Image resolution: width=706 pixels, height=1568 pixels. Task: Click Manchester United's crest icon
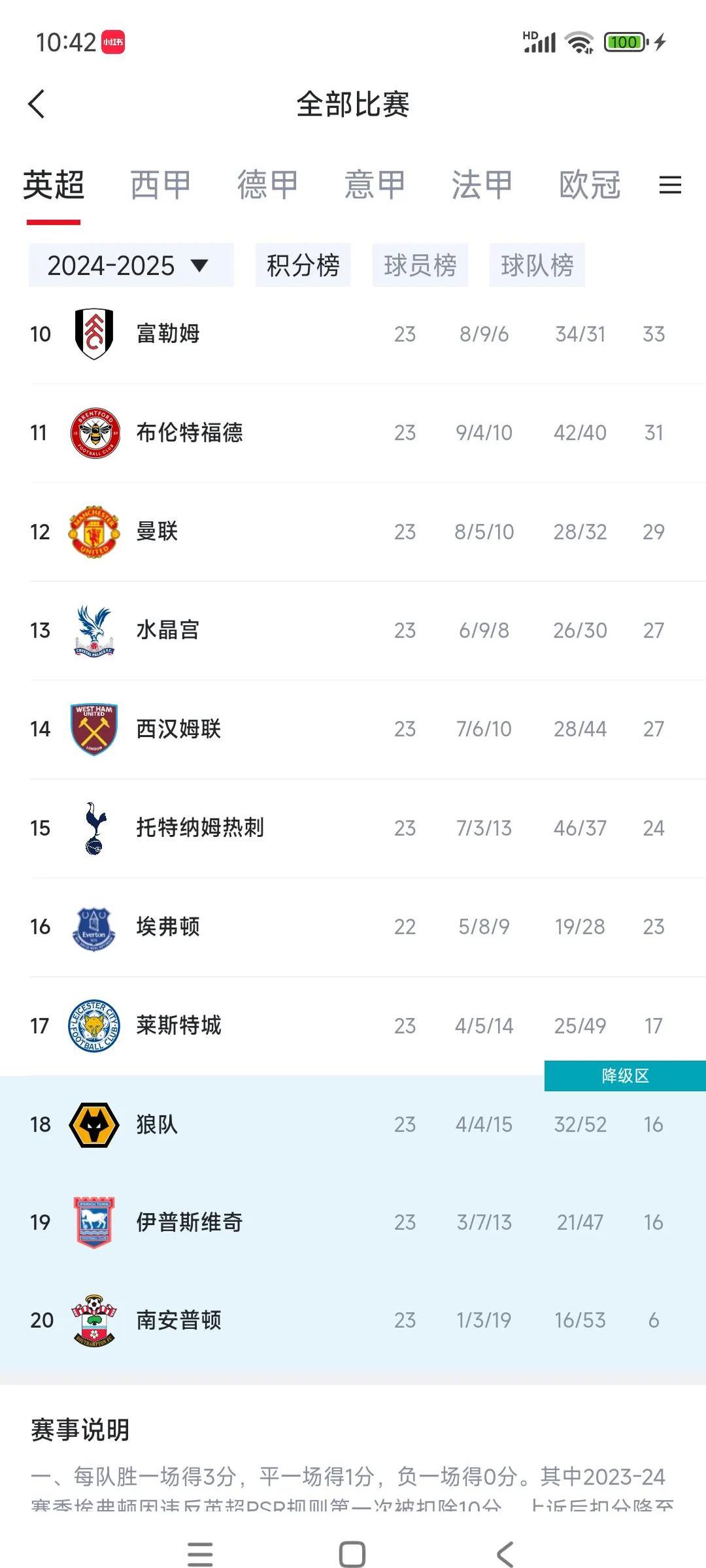coord(95,531)
